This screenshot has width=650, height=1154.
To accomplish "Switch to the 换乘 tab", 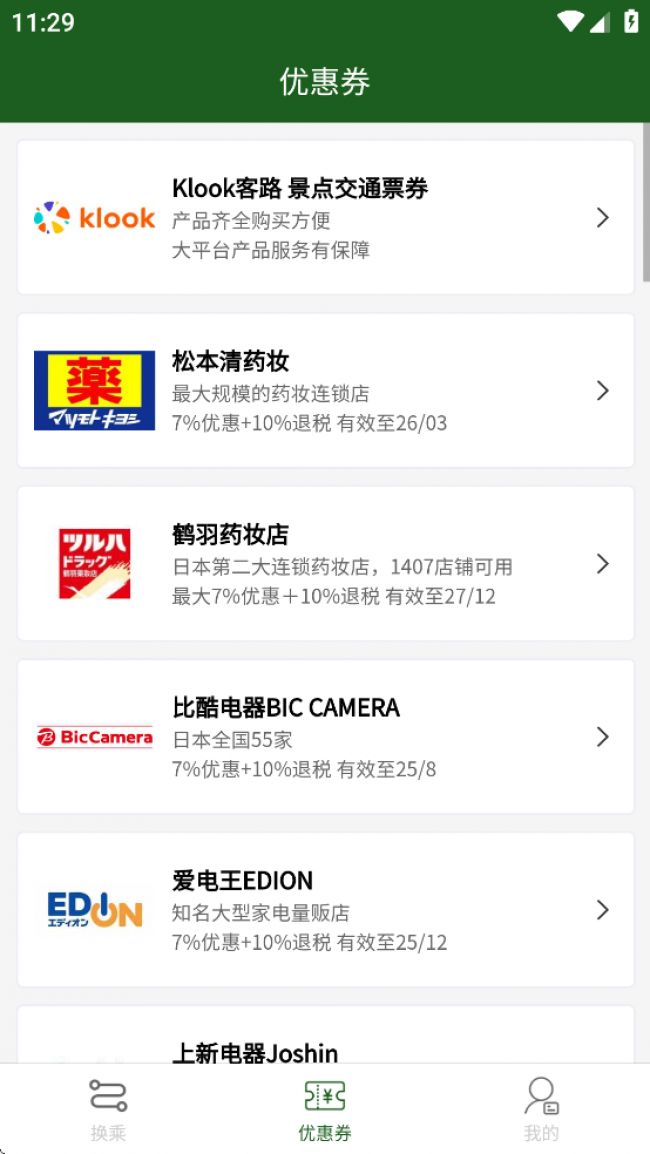I will (108, 1110).
